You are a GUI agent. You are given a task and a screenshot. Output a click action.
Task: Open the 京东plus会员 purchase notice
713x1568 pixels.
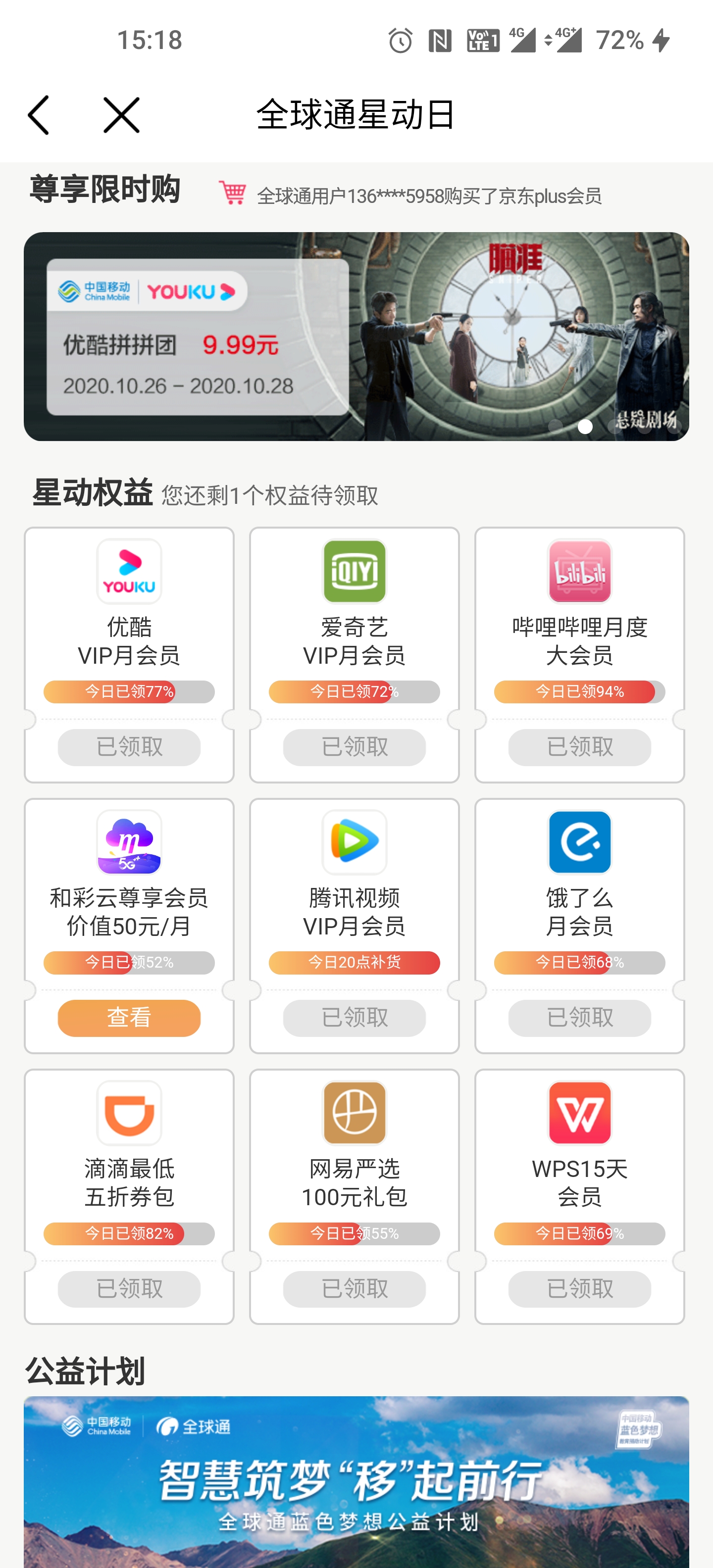(429, 196)
